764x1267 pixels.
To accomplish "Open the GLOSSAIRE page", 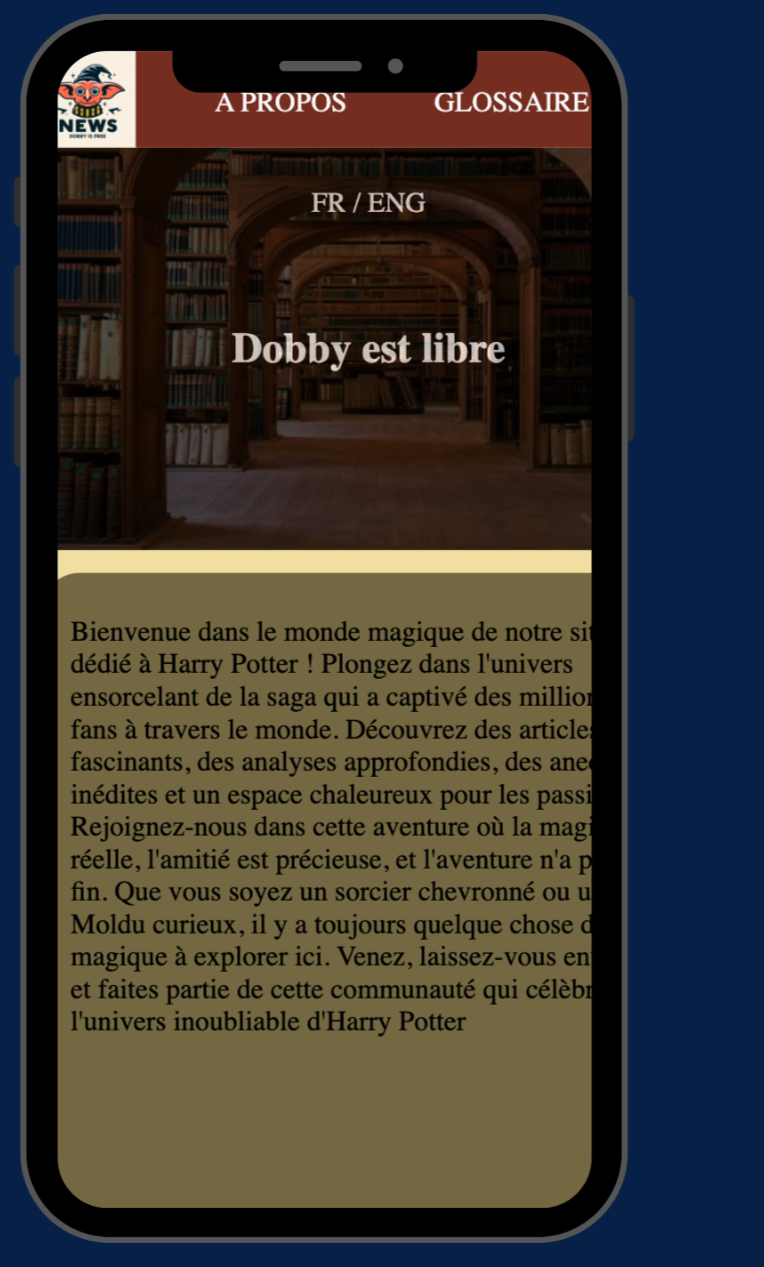I will click(x=511, y=103).
